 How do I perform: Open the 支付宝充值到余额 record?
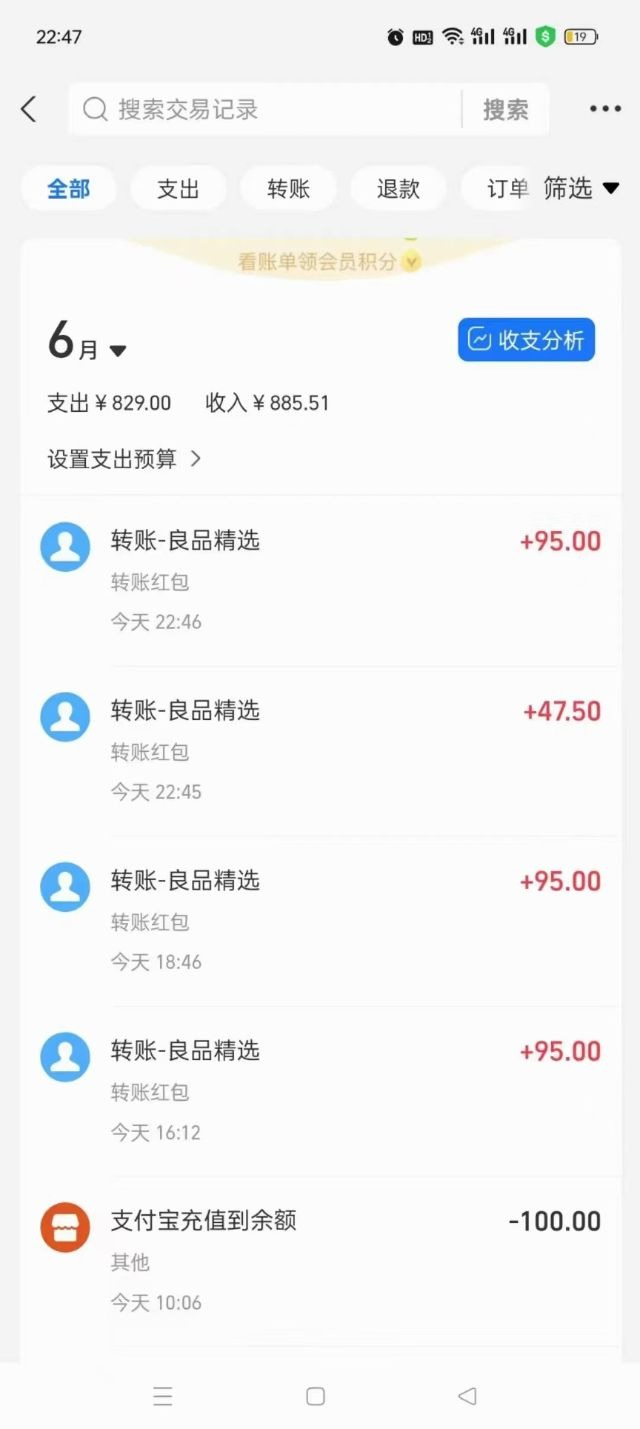tap(320, 1261)
